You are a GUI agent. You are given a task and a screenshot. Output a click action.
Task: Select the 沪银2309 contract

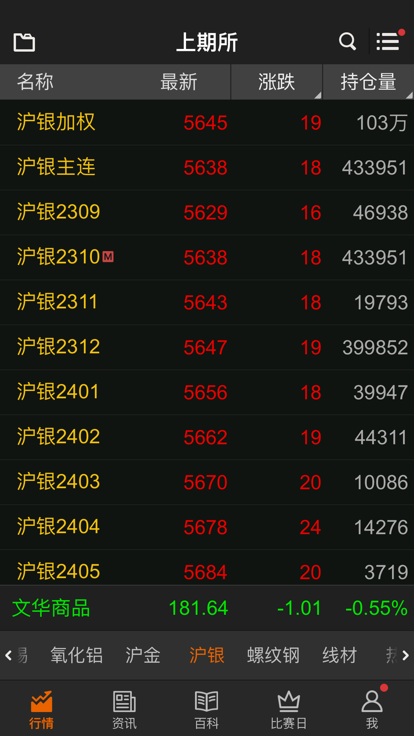(207, 212)
